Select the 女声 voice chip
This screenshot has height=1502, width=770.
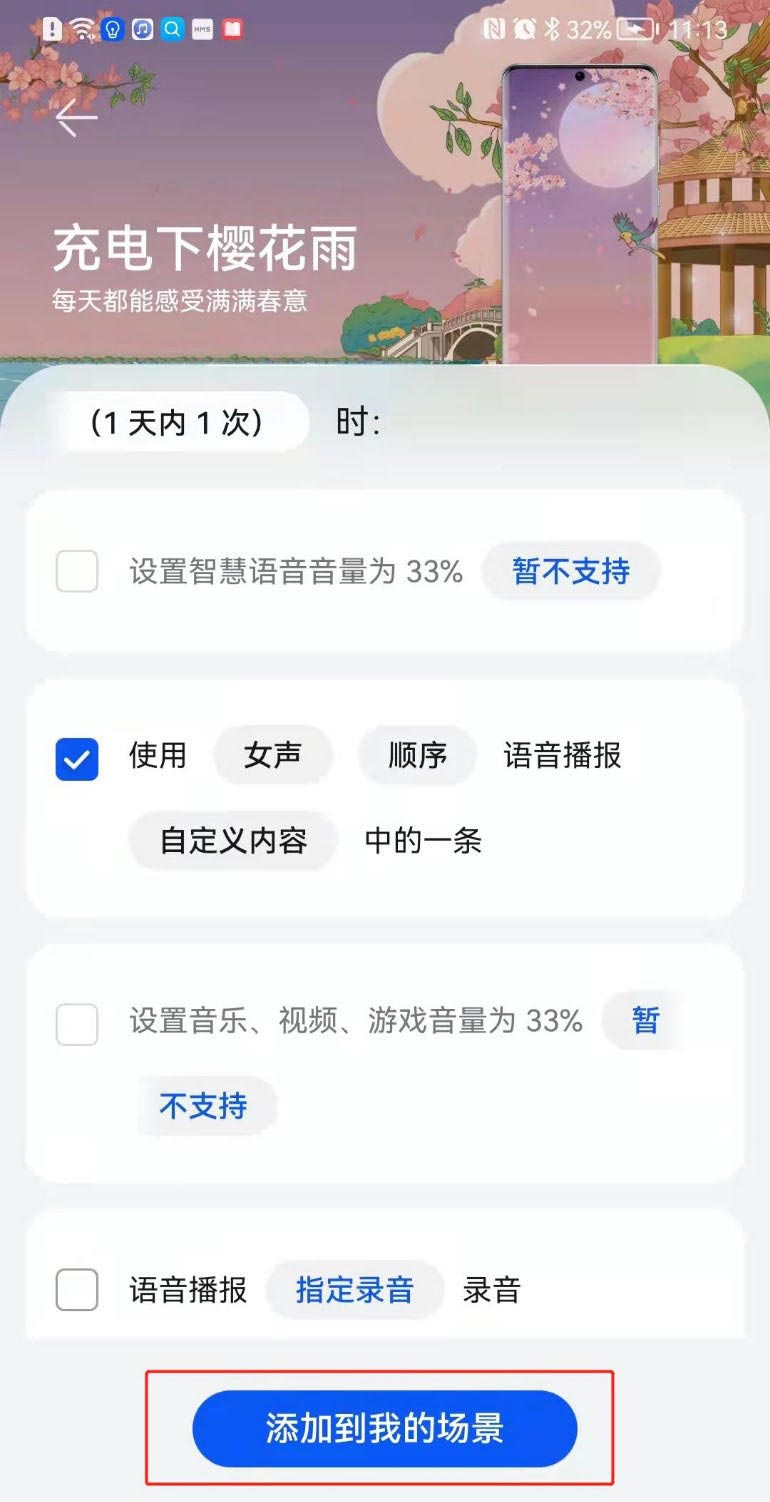pos(273,755)
